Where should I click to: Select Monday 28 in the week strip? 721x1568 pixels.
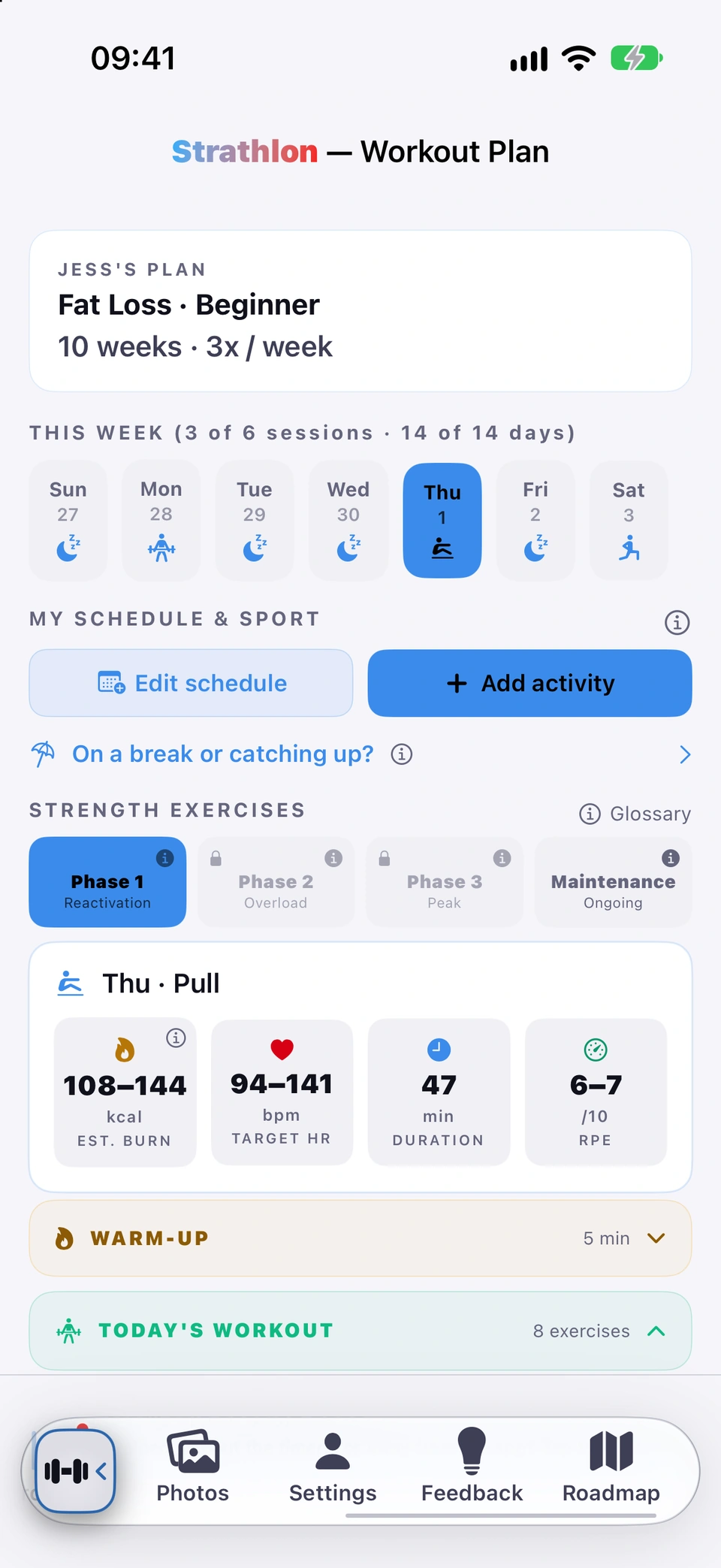[x=161, y=520]
